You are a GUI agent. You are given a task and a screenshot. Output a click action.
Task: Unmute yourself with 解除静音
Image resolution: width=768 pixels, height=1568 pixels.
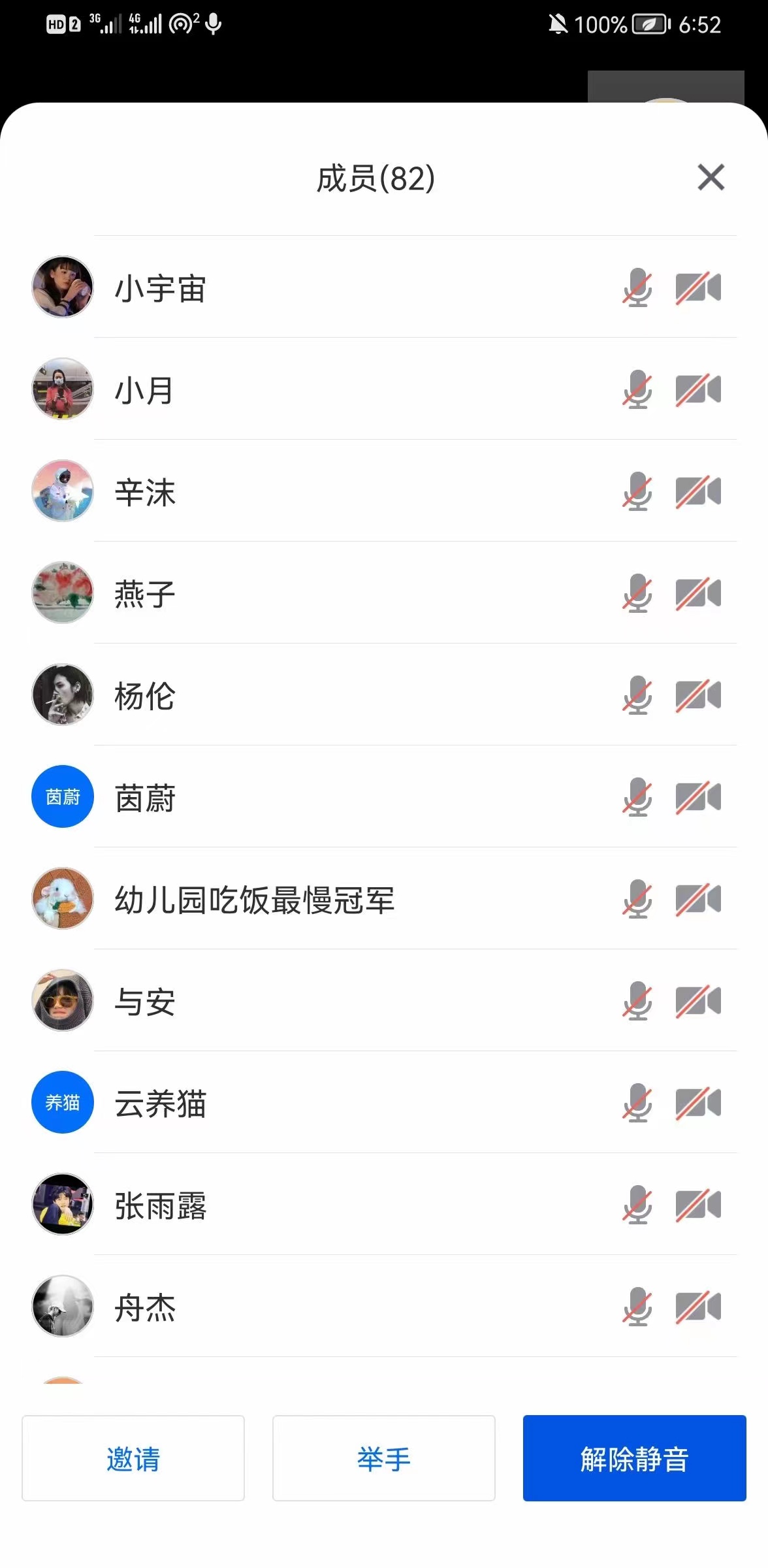634,1458
